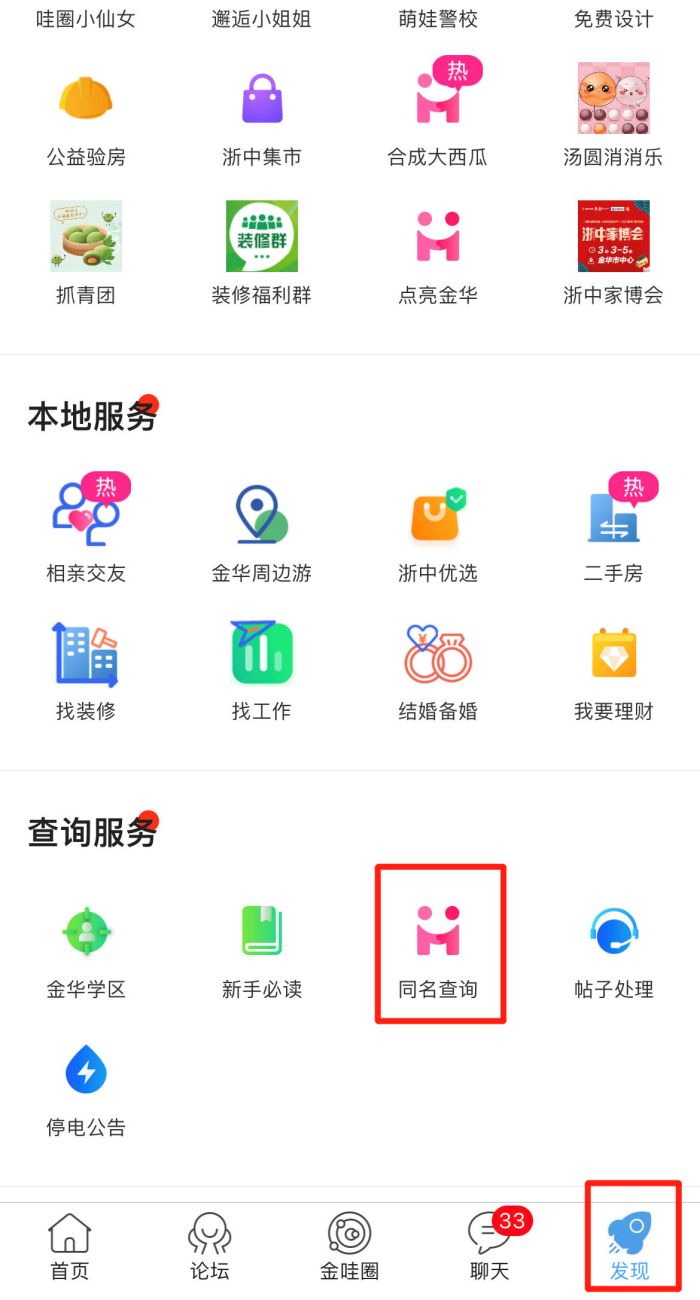Open 相亲交友 service
Viewport: 700px width, 1300px height.
point(86,530)
